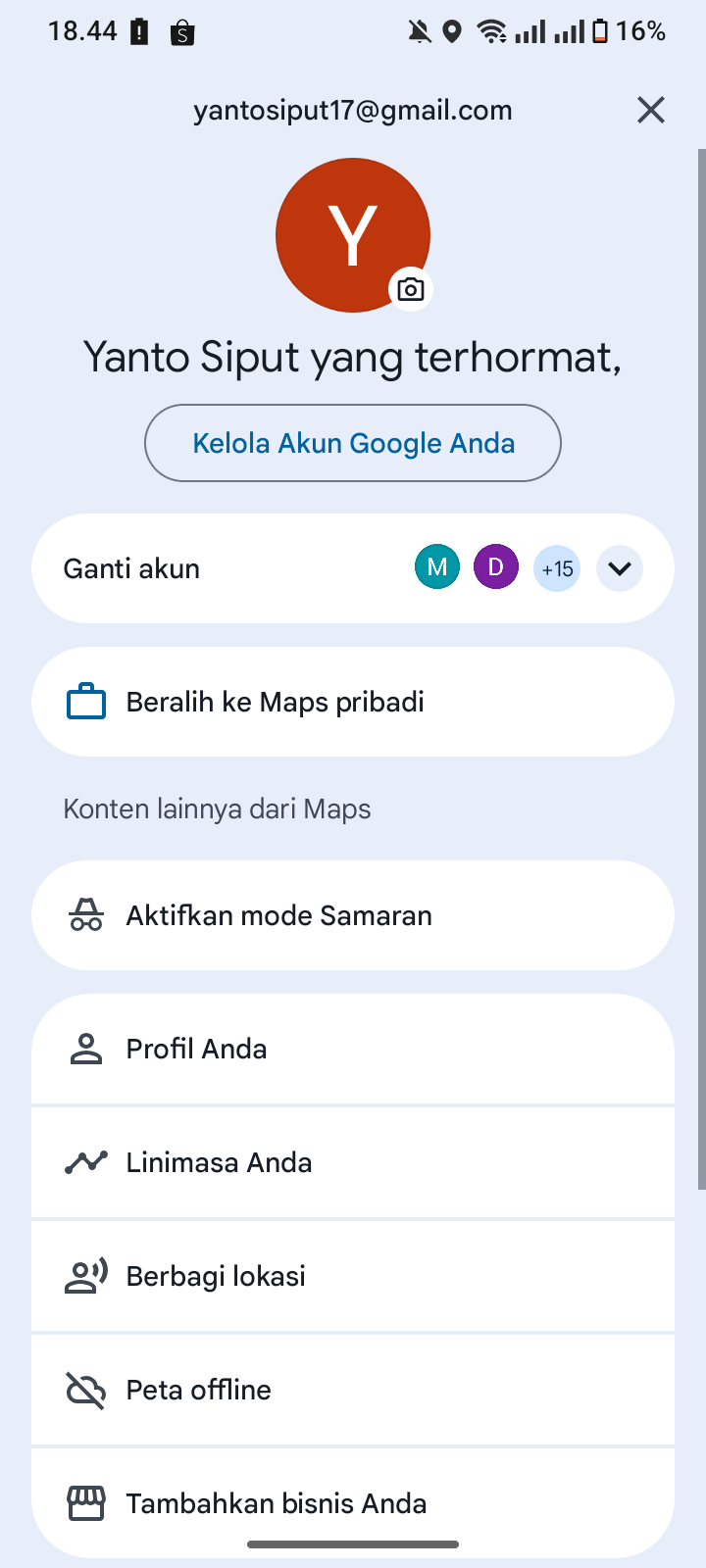Viewport: 706px width, 1568px height.
Task: Select Tambahkan bisnis Anda
Action: point(353,1503)
